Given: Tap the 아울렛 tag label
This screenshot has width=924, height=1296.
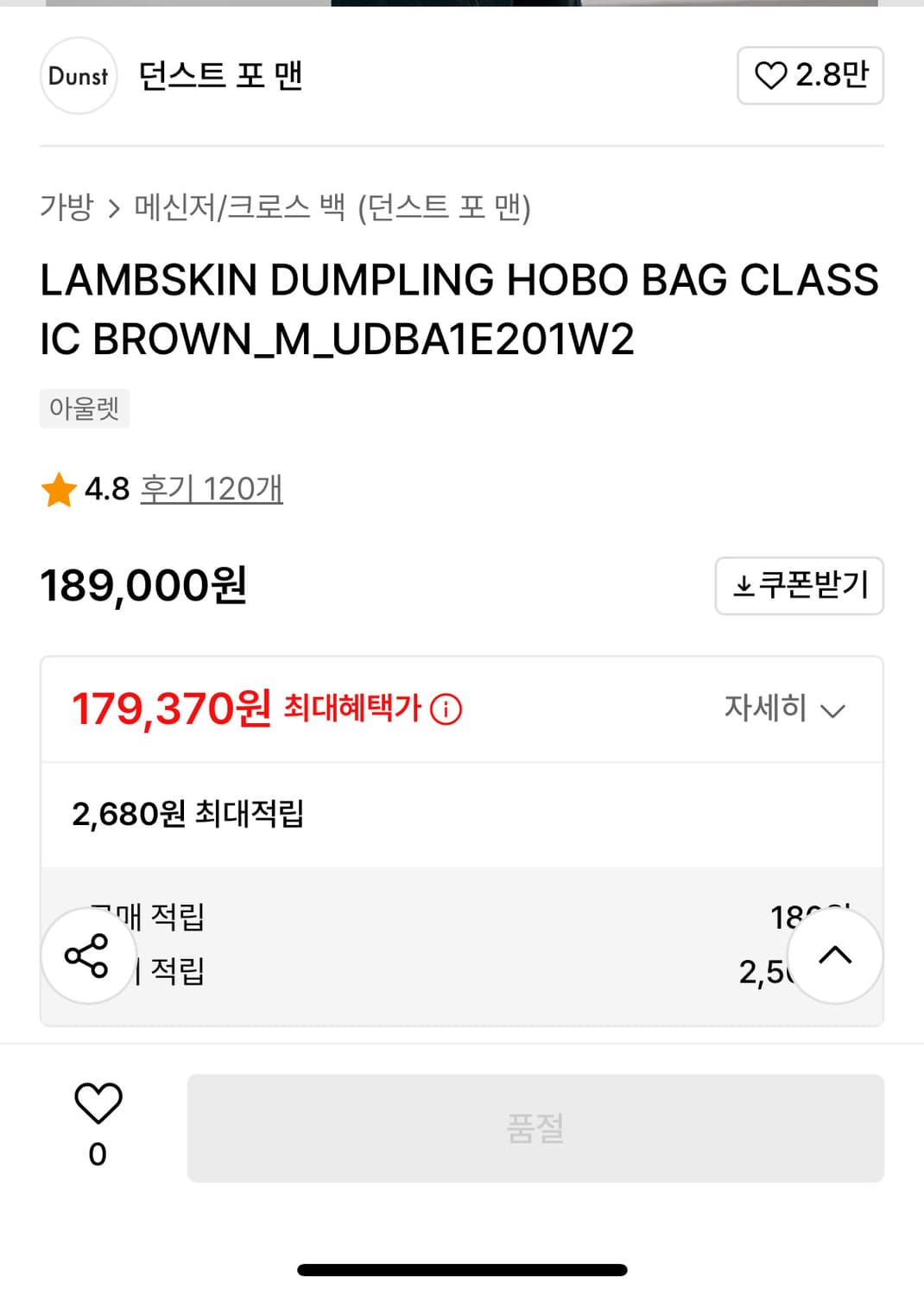Looking at the screenshot, I should click(85, 408).
